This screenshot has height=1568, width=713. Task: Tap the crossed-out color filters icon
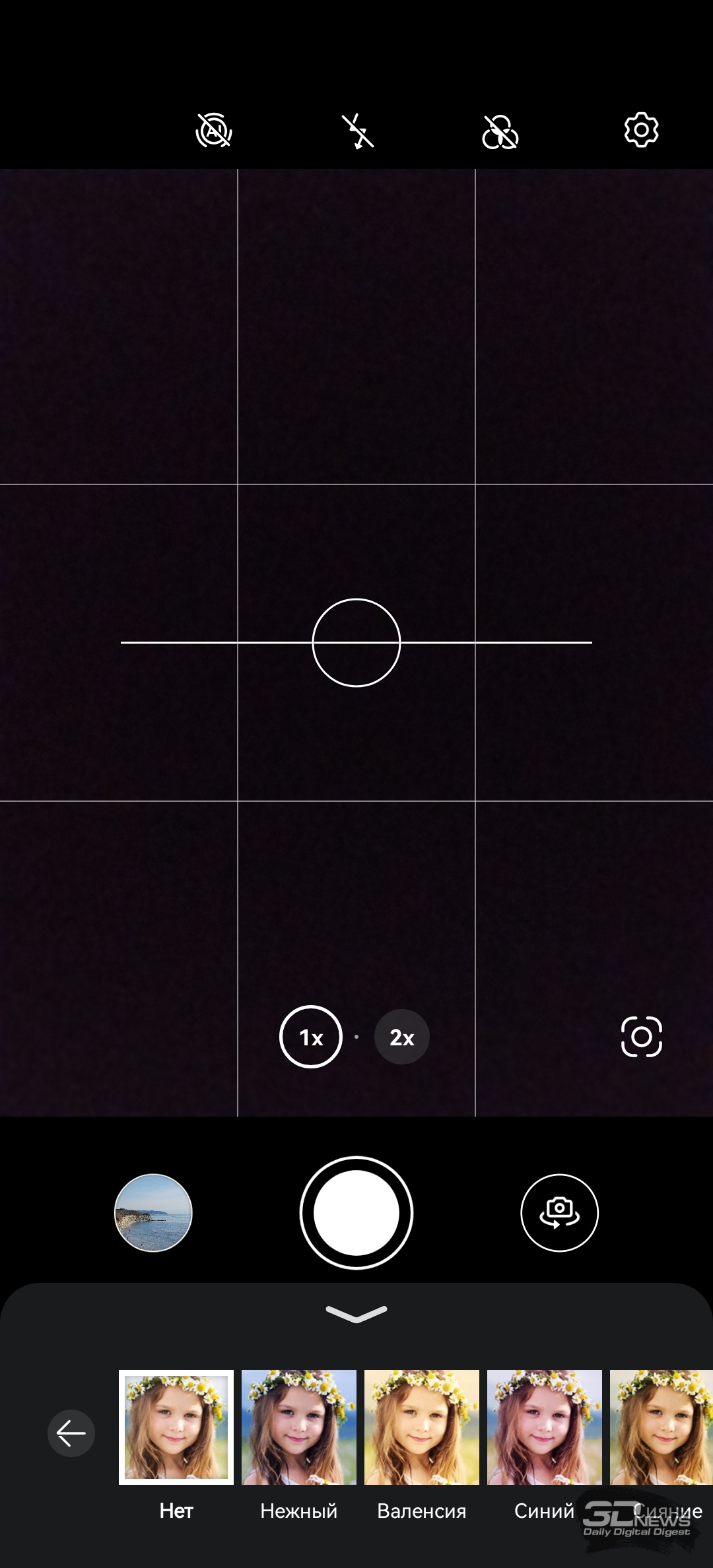coord(500,131)
